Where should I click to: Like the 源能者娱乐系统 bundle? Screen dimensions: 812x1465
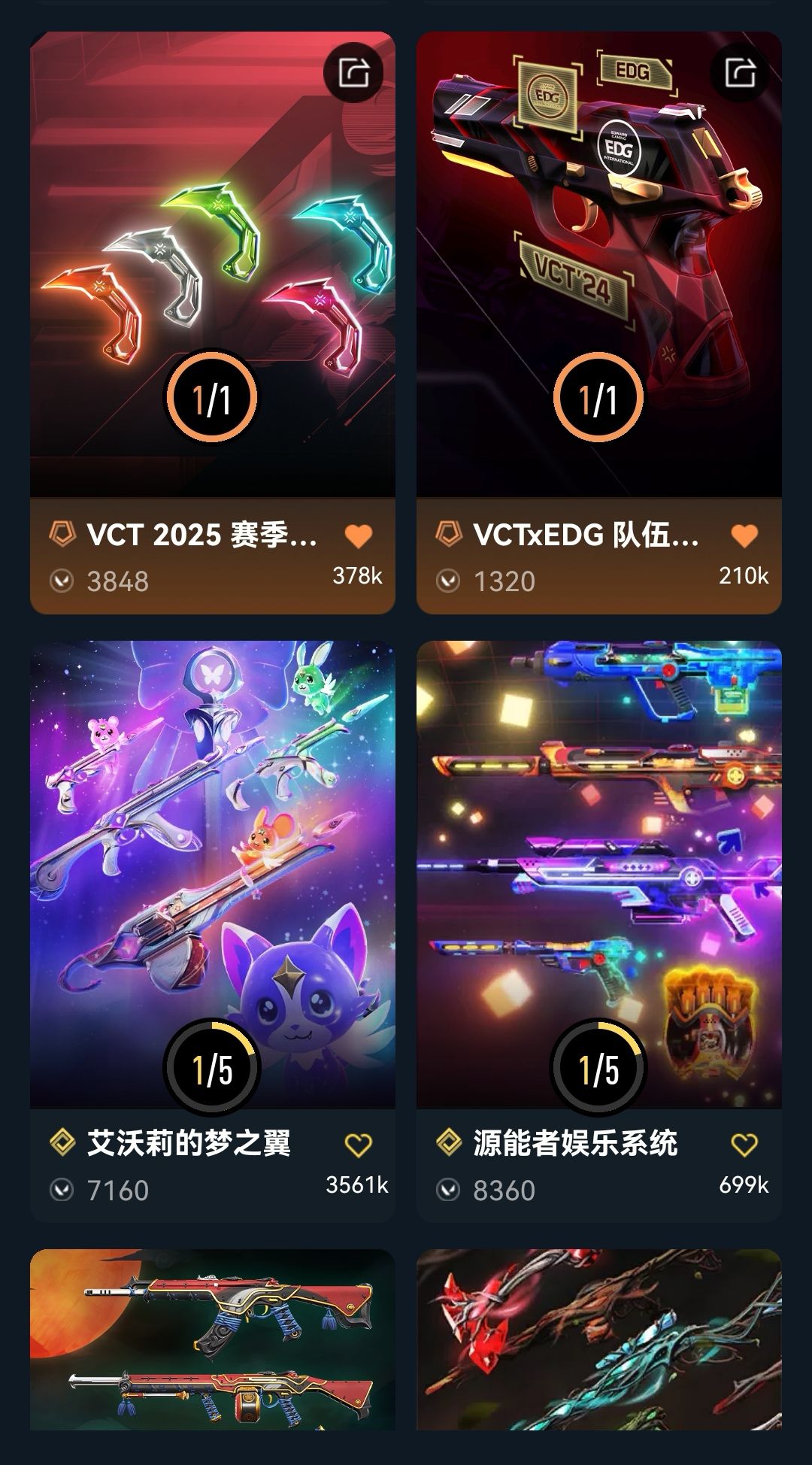click(x=744, y=1145)
